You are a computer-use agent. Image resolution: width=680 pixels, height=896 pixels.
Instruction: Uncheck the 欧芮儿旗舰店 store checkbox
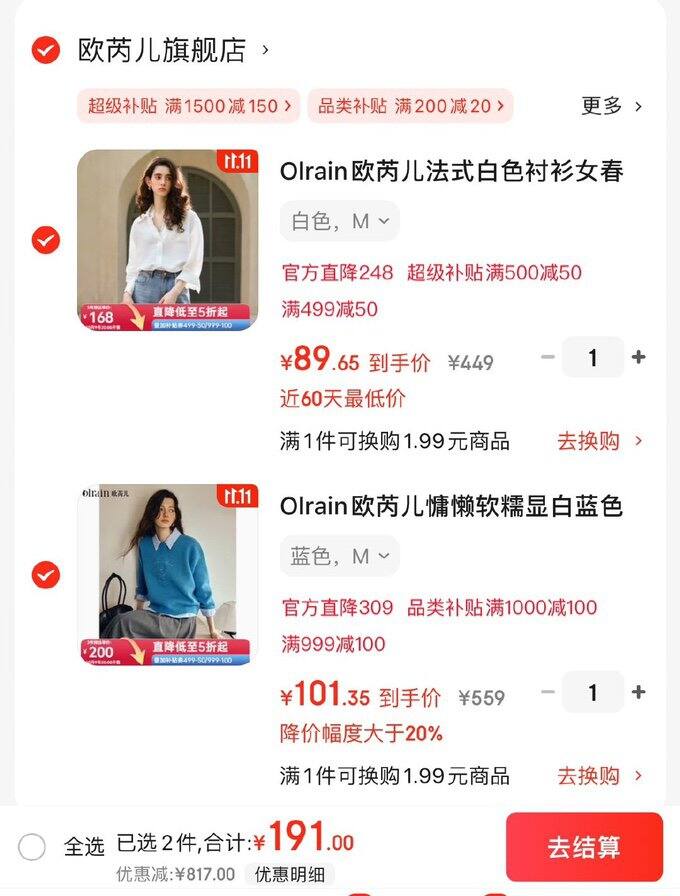46,50
